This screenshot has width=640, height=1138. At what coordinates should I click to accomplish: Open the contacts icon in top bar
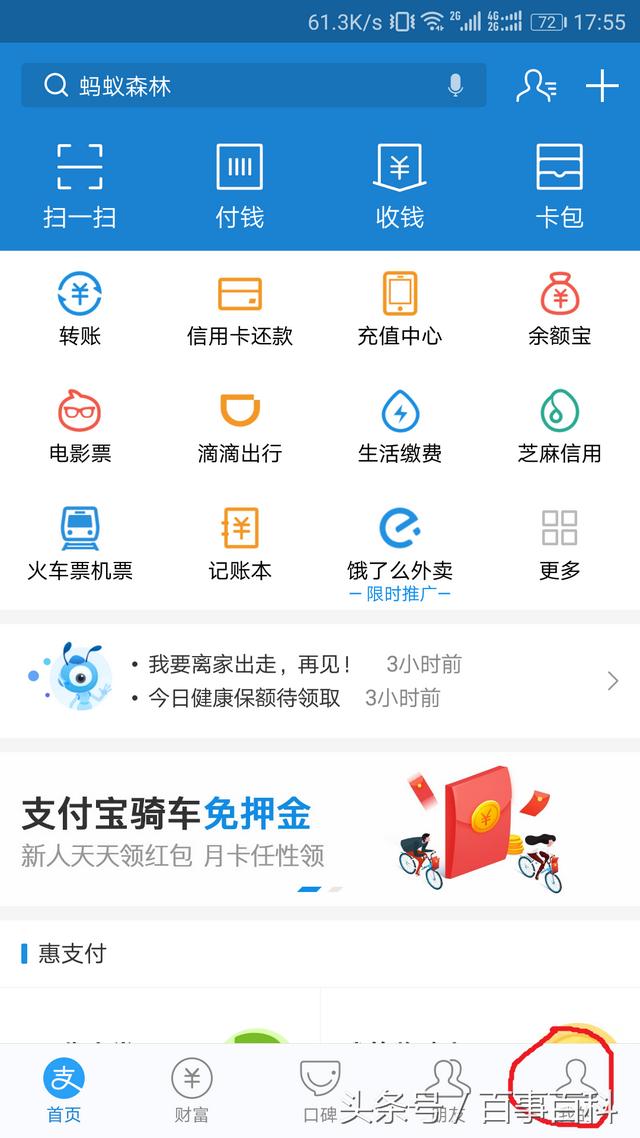point(536,86)
